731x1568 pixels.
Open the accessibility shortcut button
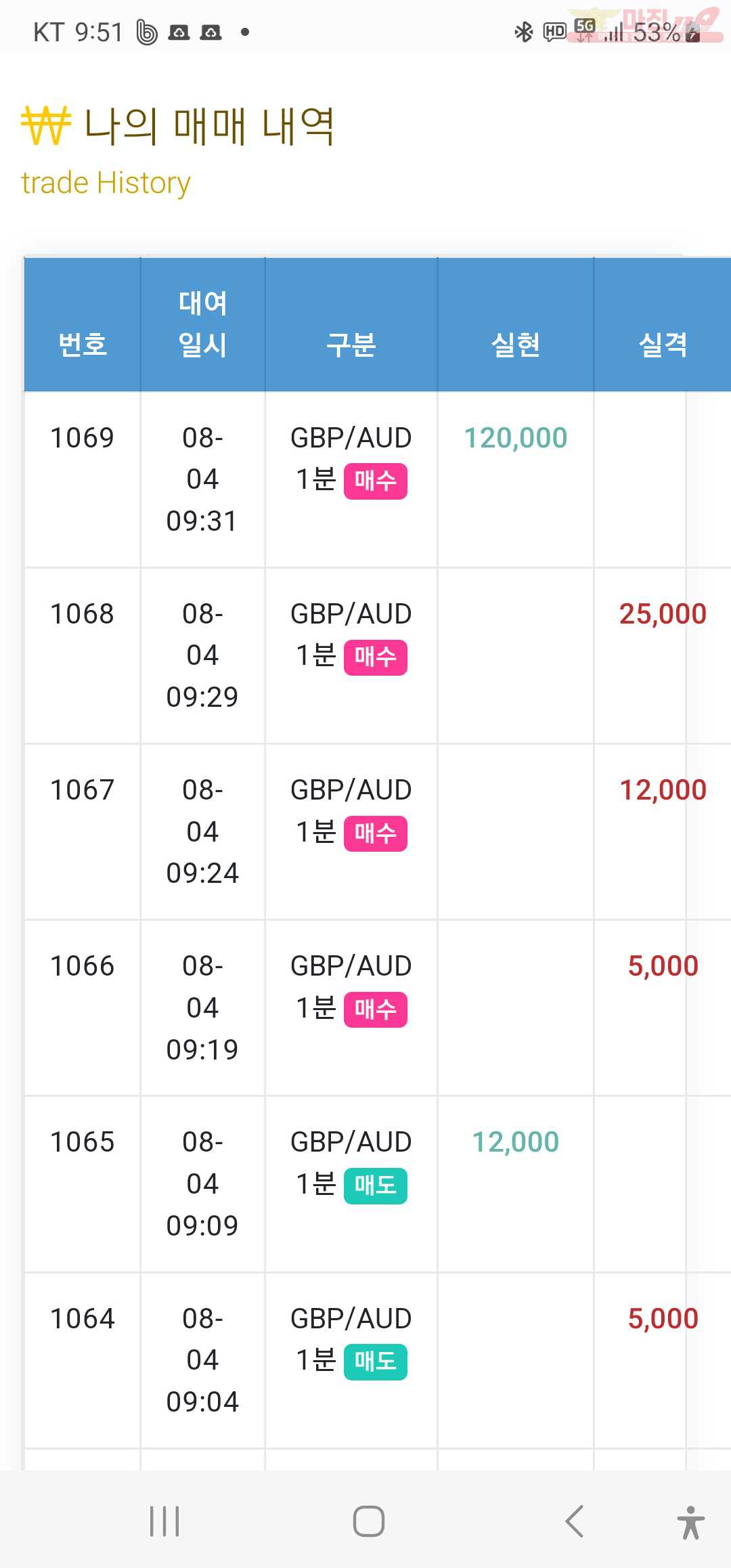click(690, 1522)
